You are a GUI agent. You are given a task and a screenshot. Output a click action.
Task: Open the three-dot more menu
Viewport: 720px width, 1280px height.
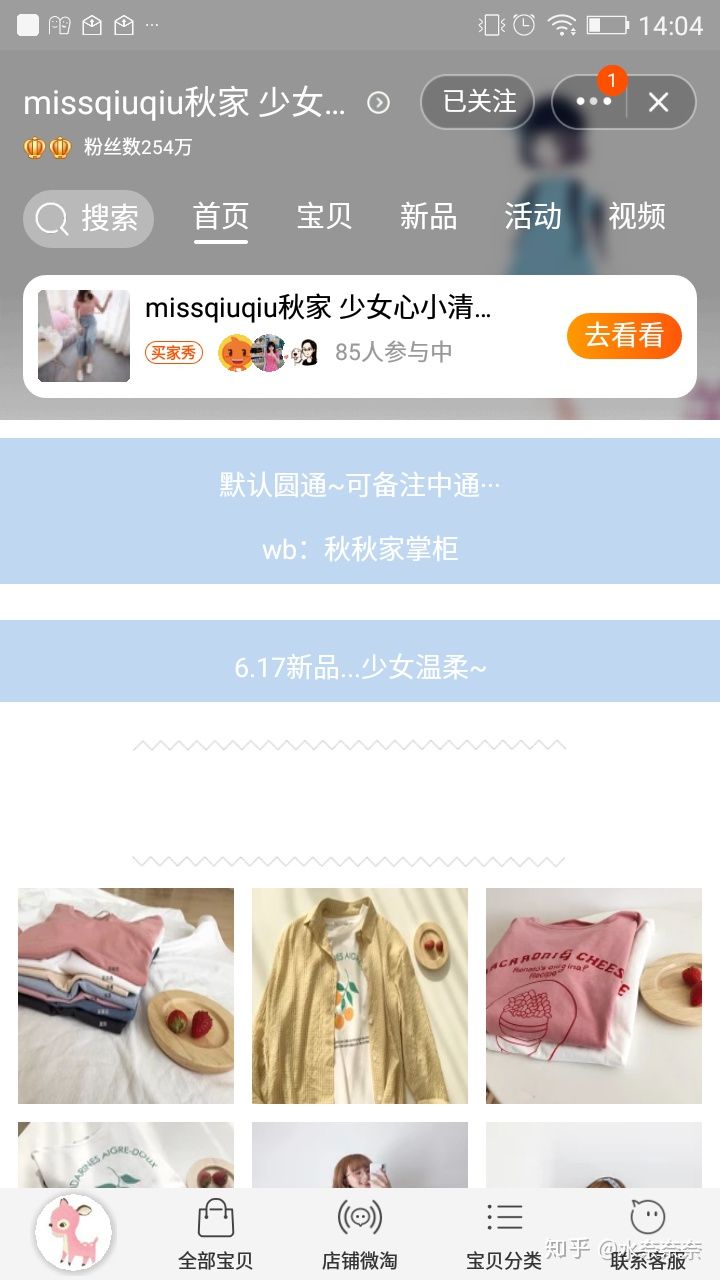tap(592, 102)
